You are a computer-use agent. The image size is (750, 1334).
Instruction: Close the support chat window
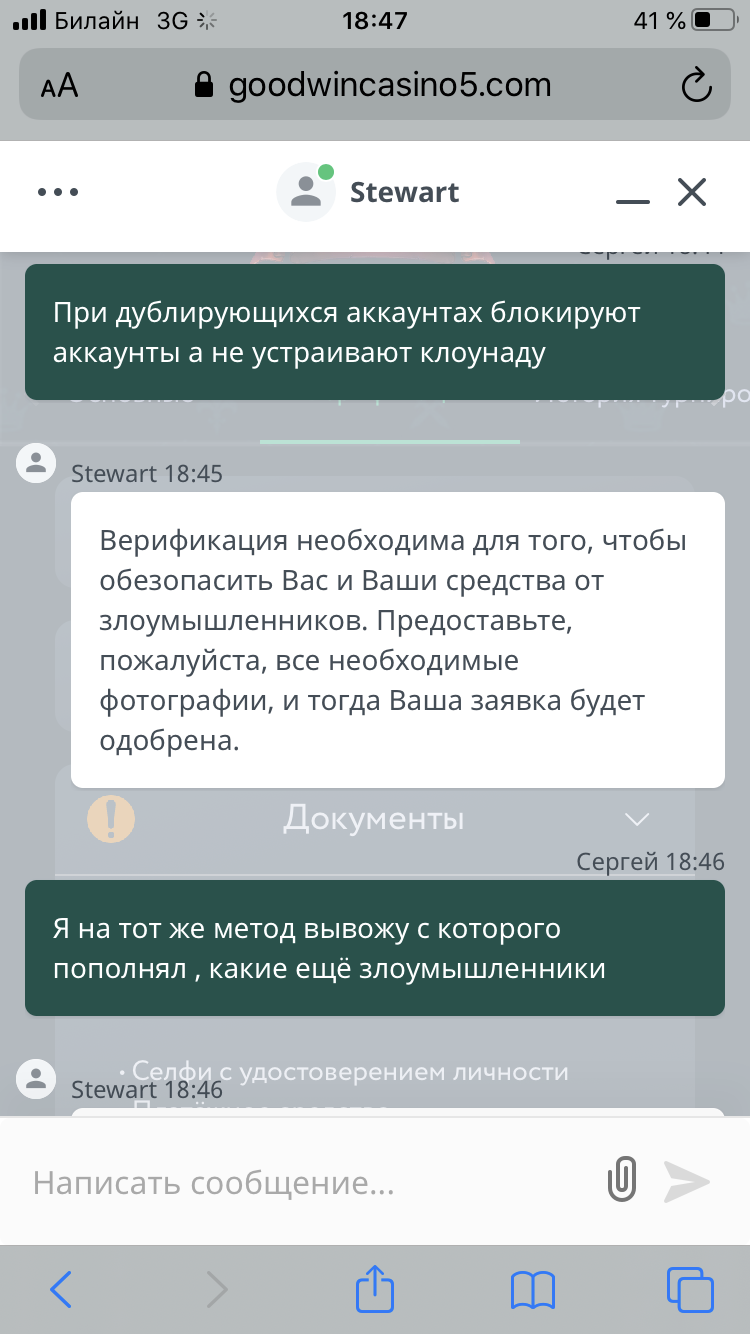tap(692, 192)
